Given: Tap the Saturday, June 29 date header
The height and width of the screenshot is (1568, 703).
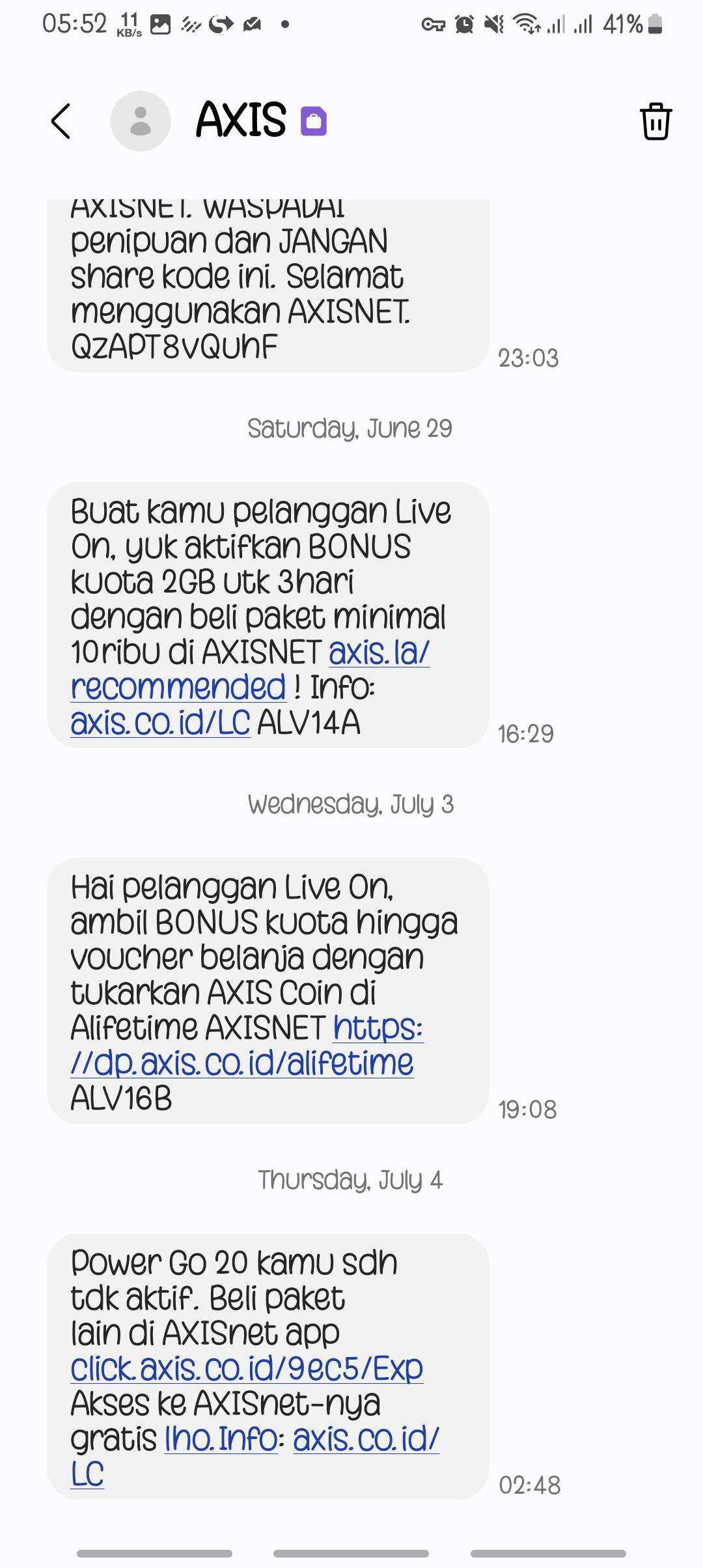Looking at the screenshot, I should tap(351, 428).
